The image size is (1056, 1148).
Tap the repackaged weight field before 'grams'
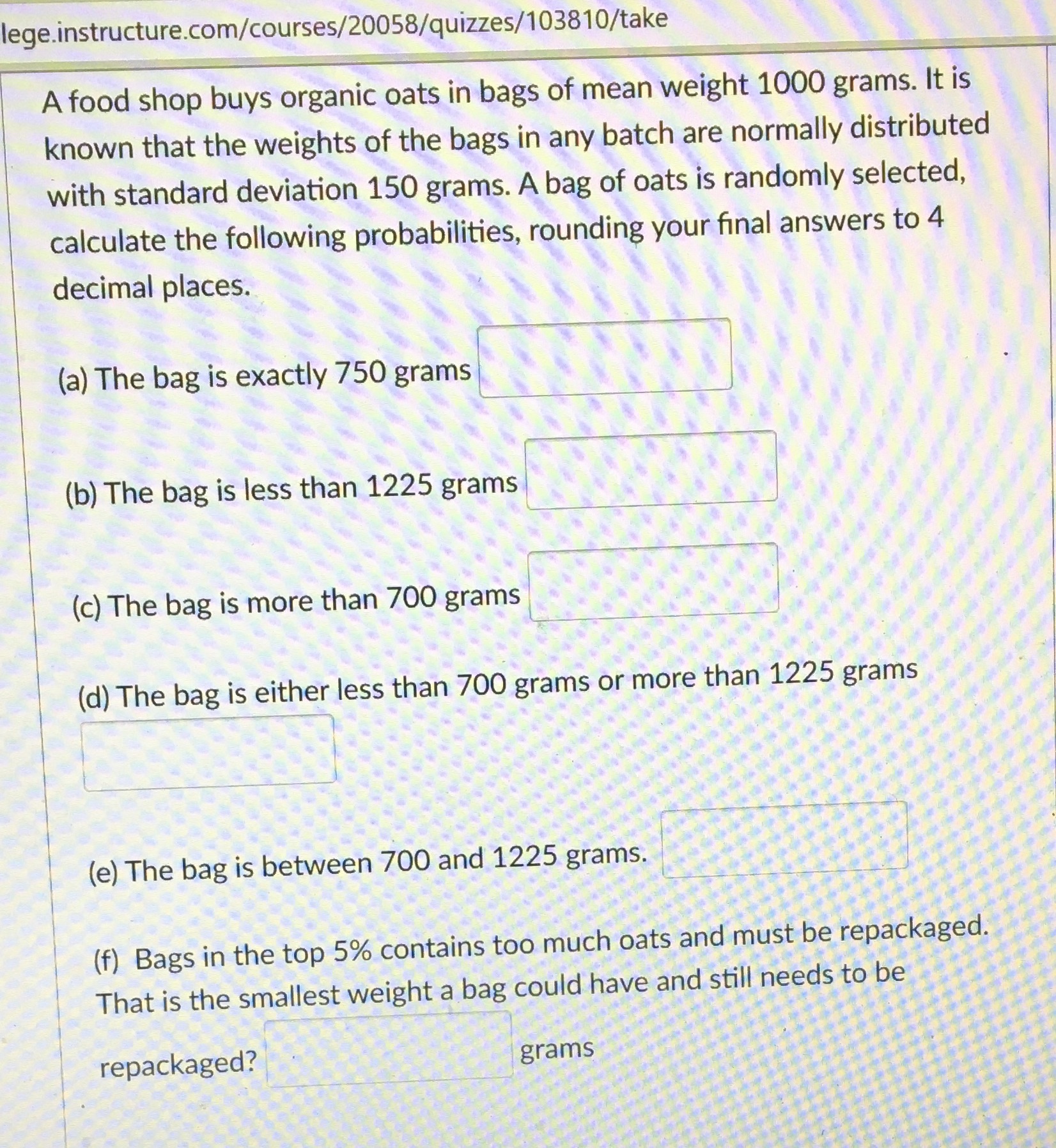pos(389,1049)
